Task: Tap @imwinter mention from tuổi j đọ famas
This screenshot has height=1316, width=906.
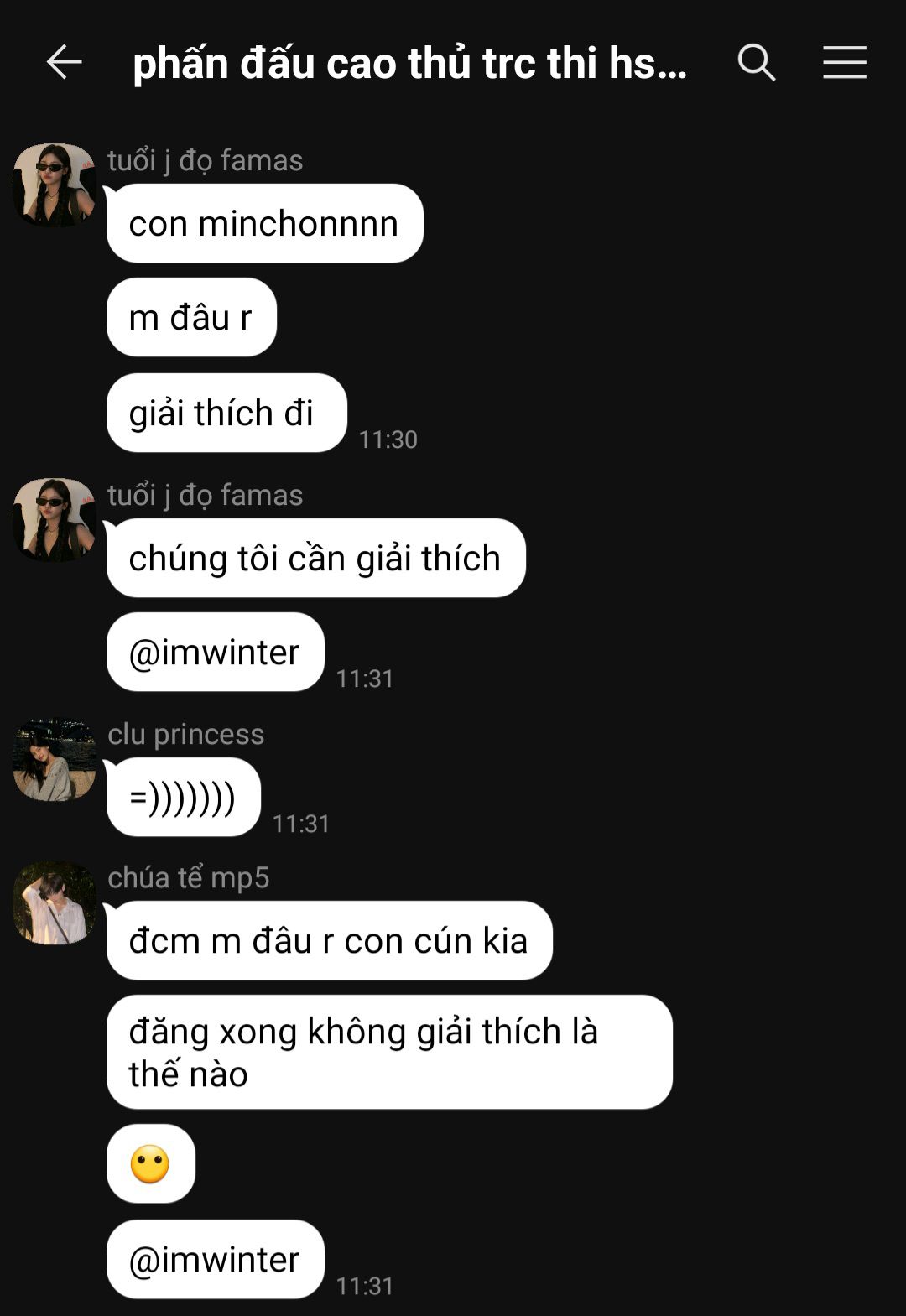Action: pos(215,652)
